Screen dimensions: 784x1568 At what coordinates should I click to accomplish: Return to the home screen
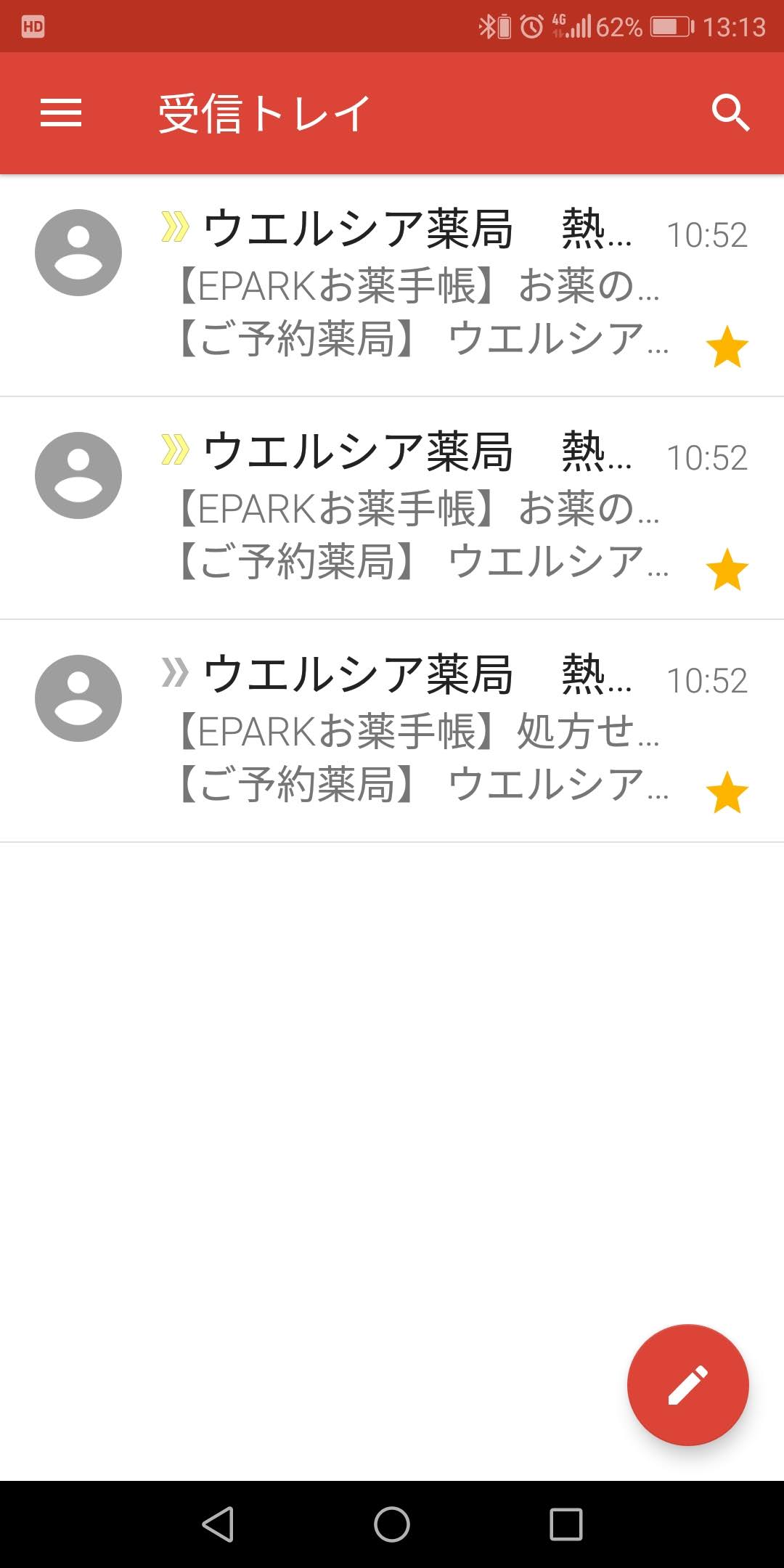[392, 1524]
